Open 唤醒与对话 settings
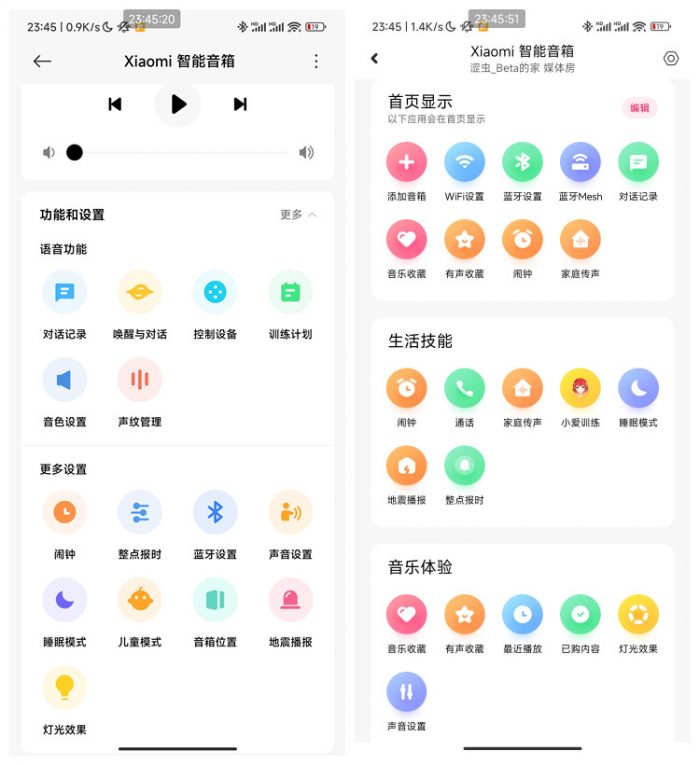700x765 pixels. (x=139, y=293)
